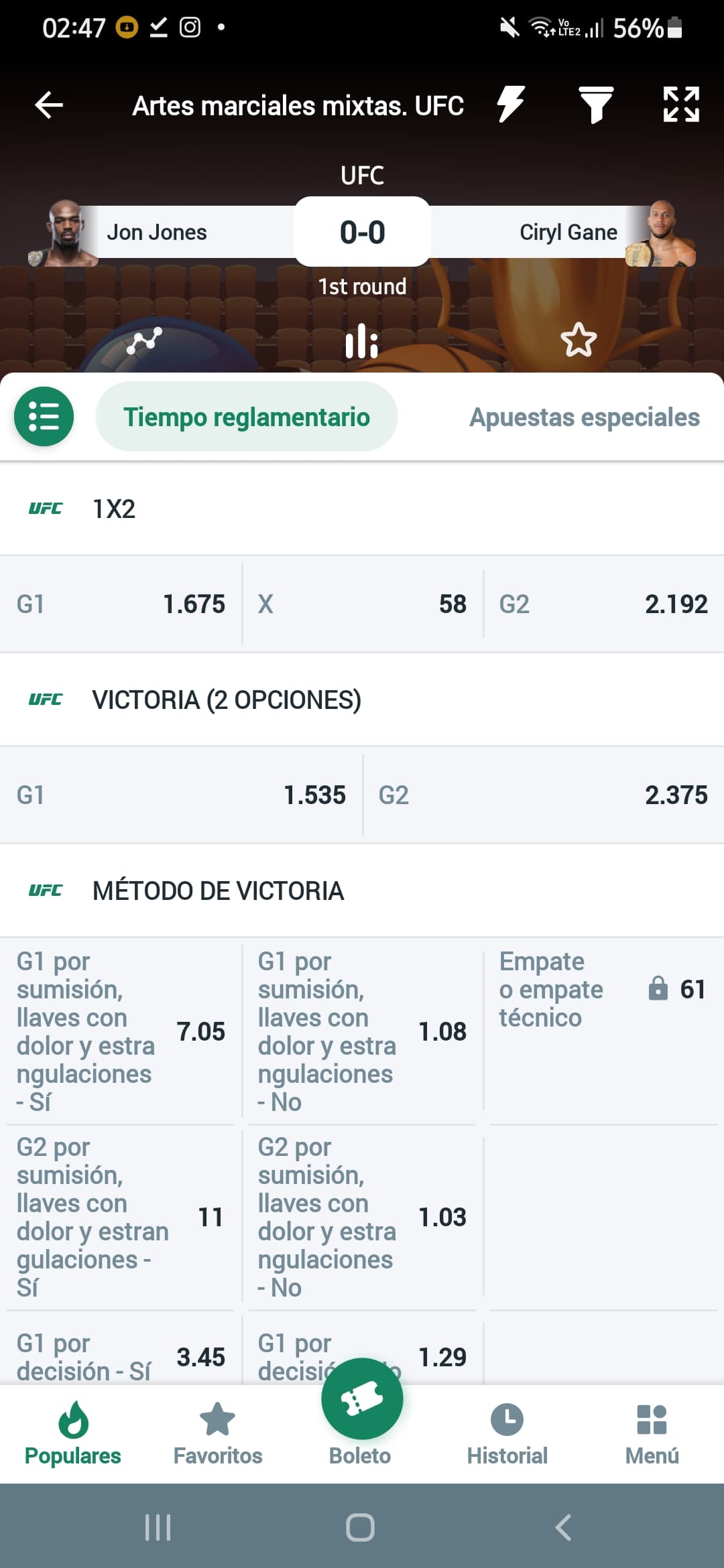Tap the lightning bolt icon

511,105
